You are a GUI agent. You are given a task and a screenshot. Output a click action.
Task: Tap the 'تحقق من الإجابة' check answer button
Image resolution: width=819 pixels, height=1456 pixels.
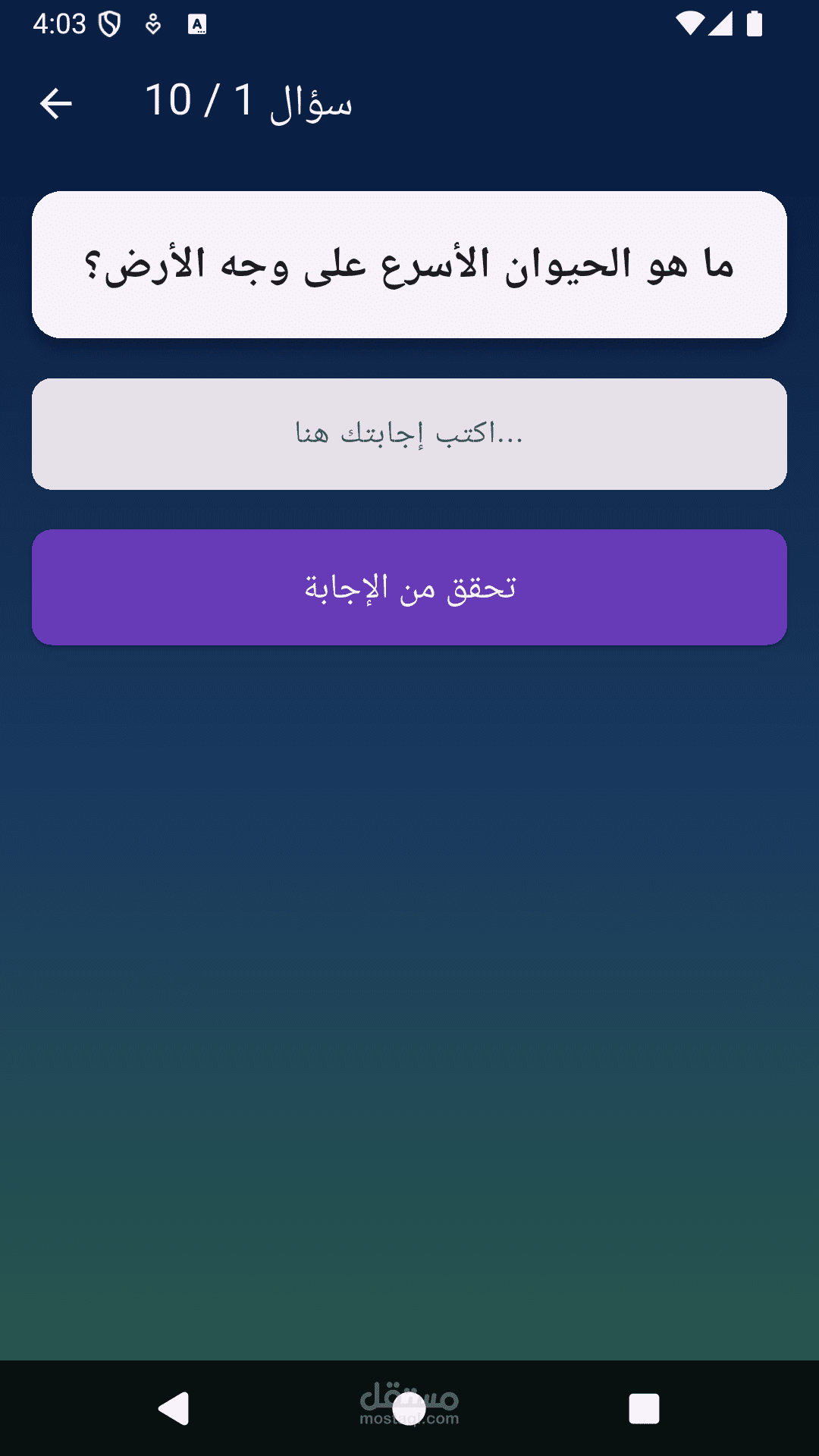pos(409,588)
